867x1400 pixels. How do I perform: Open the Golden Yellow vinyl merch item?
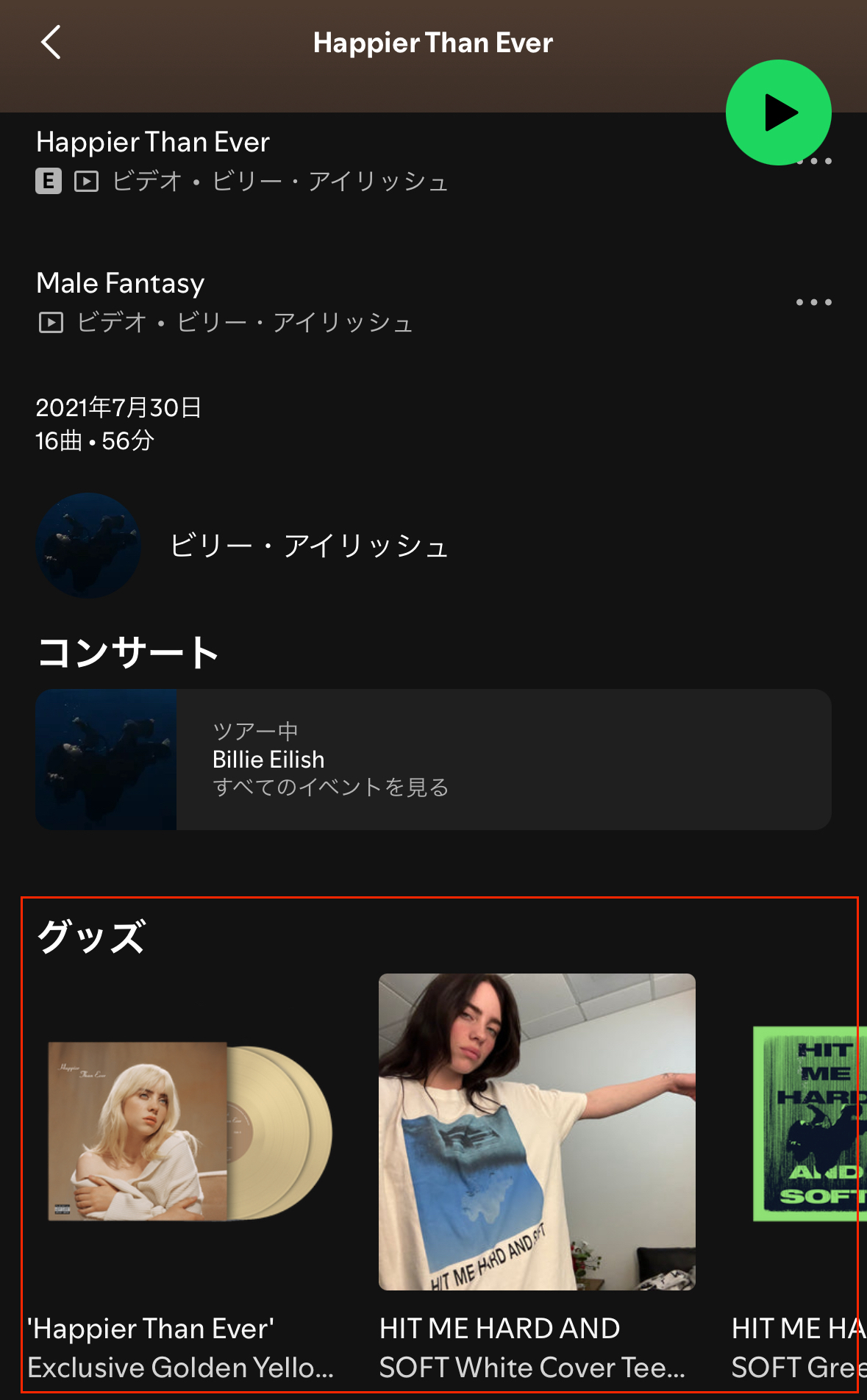[190, 1132]
